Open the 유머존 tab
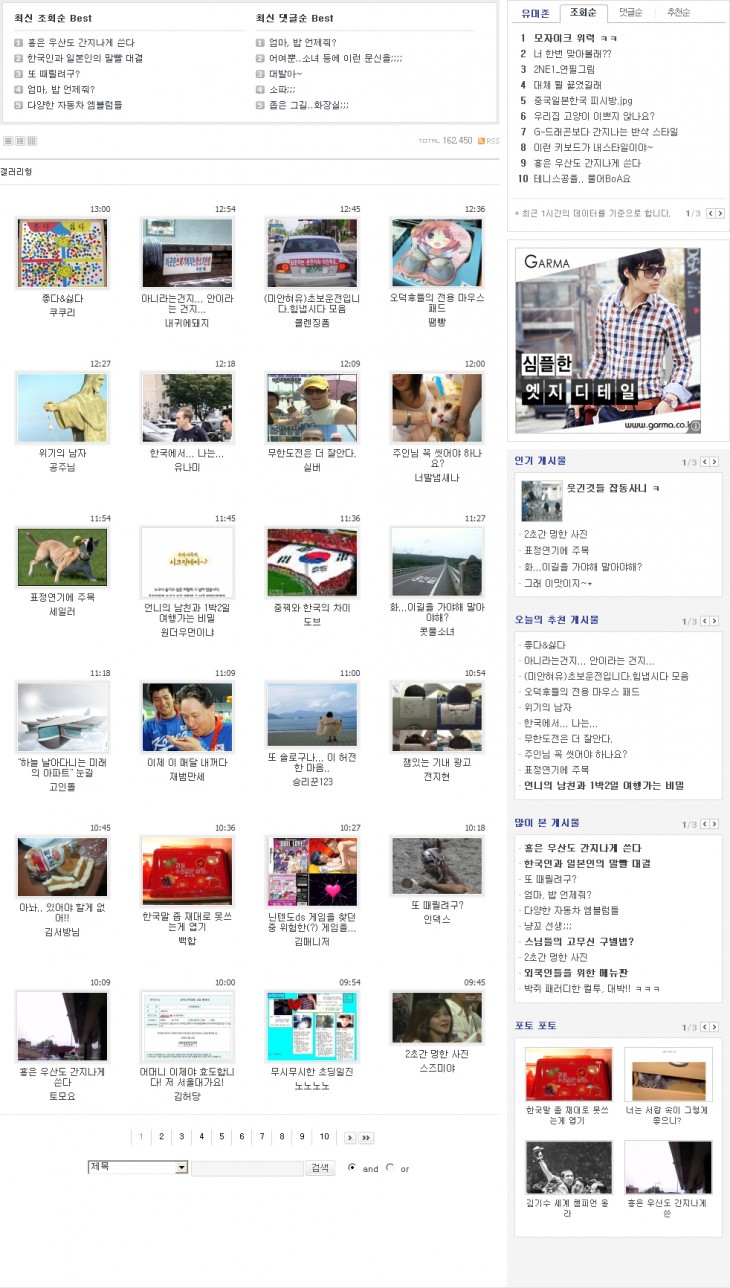This screenshot has height=1288, width=730. (x=536, y=12)
